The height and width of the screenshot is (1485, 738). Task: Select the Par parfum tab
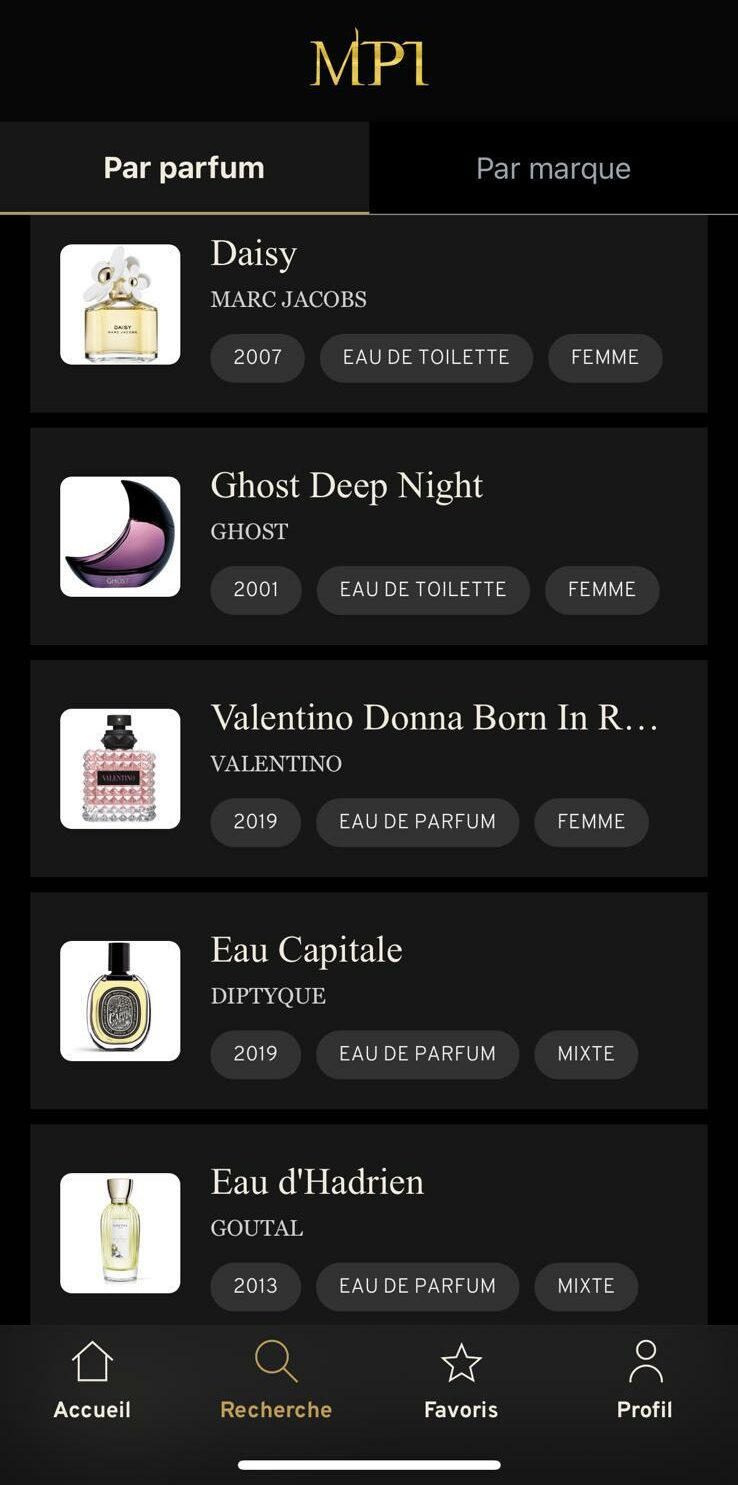pyautogui.click(x=184, y=168)
